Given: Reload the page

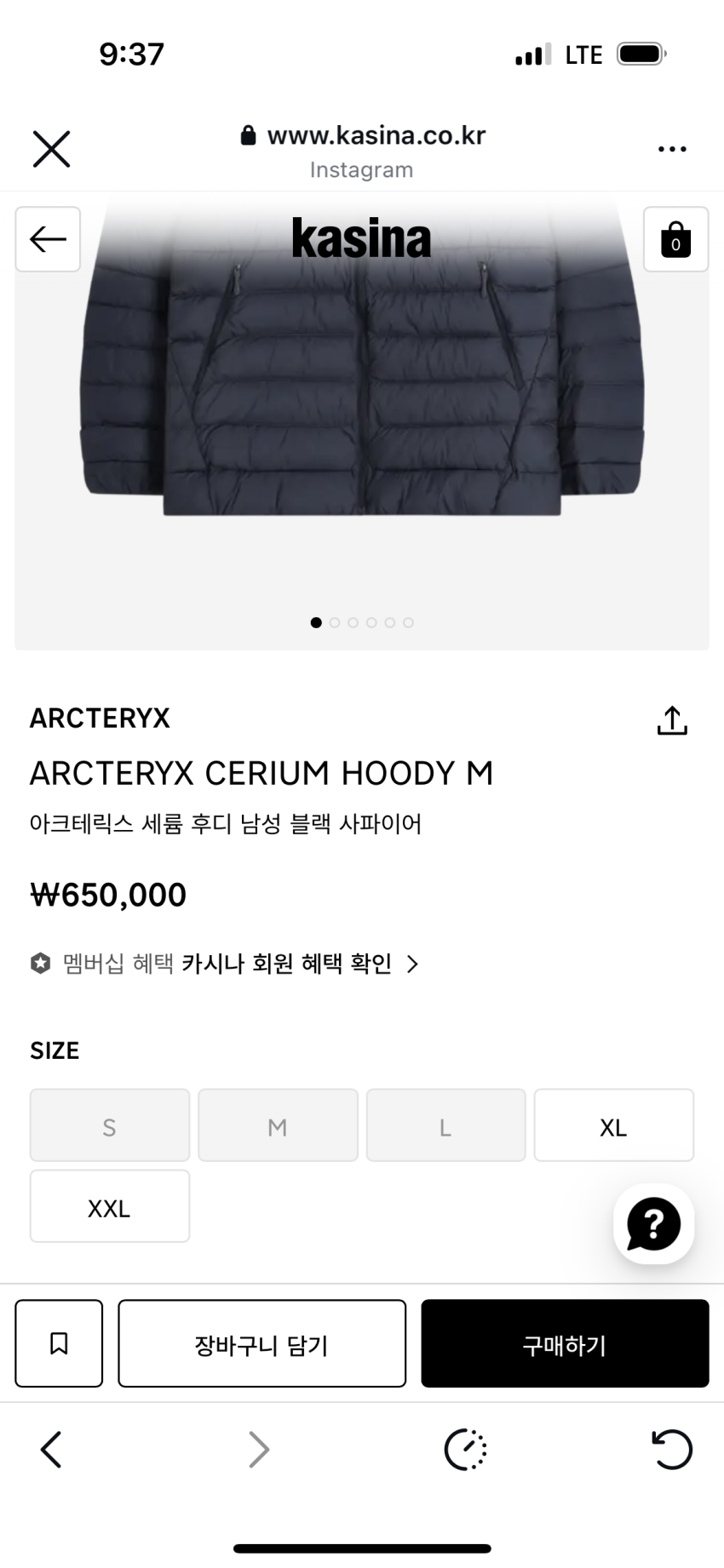Looking at the screenshot, I should (x=671, y=1449).
